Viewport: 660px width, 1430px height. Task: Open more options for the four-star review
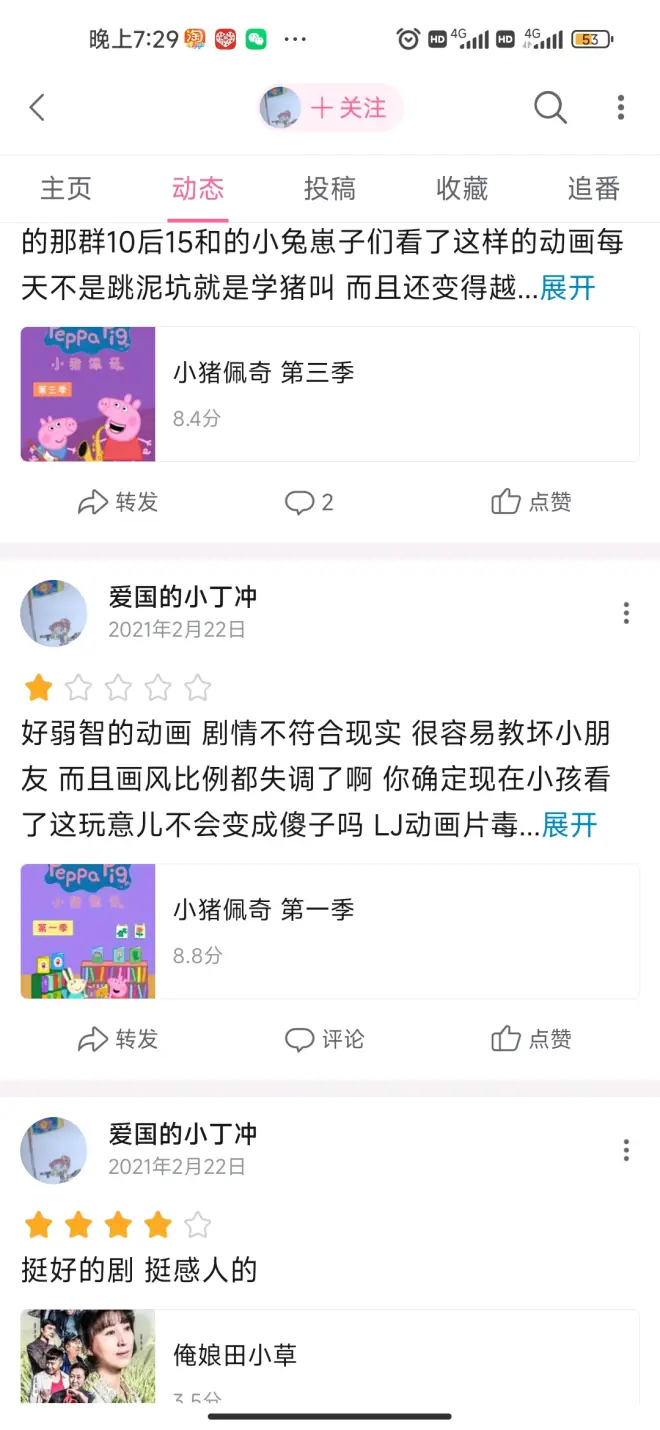point(626,1150)
